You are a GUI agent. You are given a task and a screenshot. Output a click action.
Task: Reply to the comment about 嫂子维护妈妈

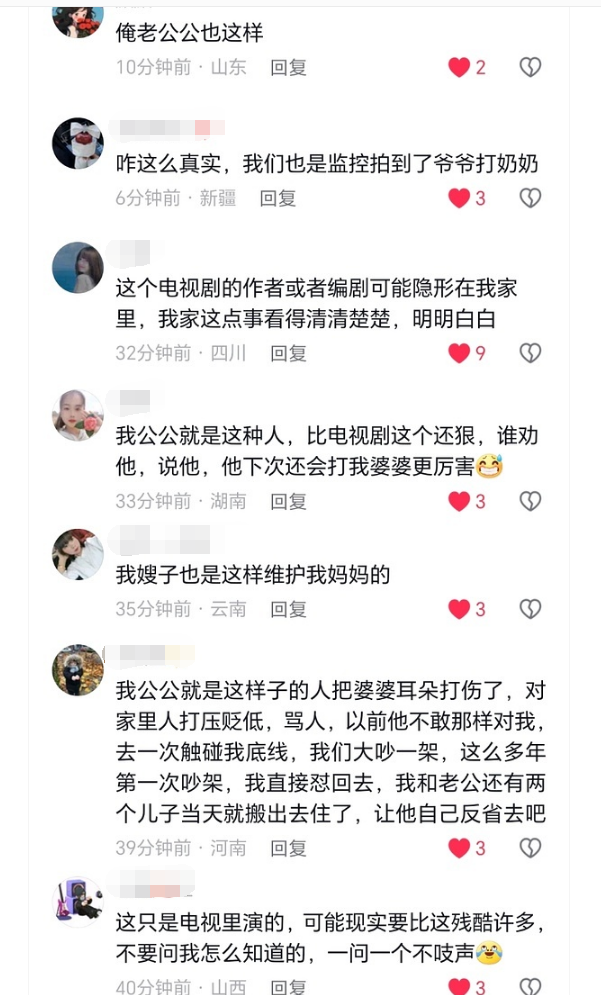coord(288,609)
